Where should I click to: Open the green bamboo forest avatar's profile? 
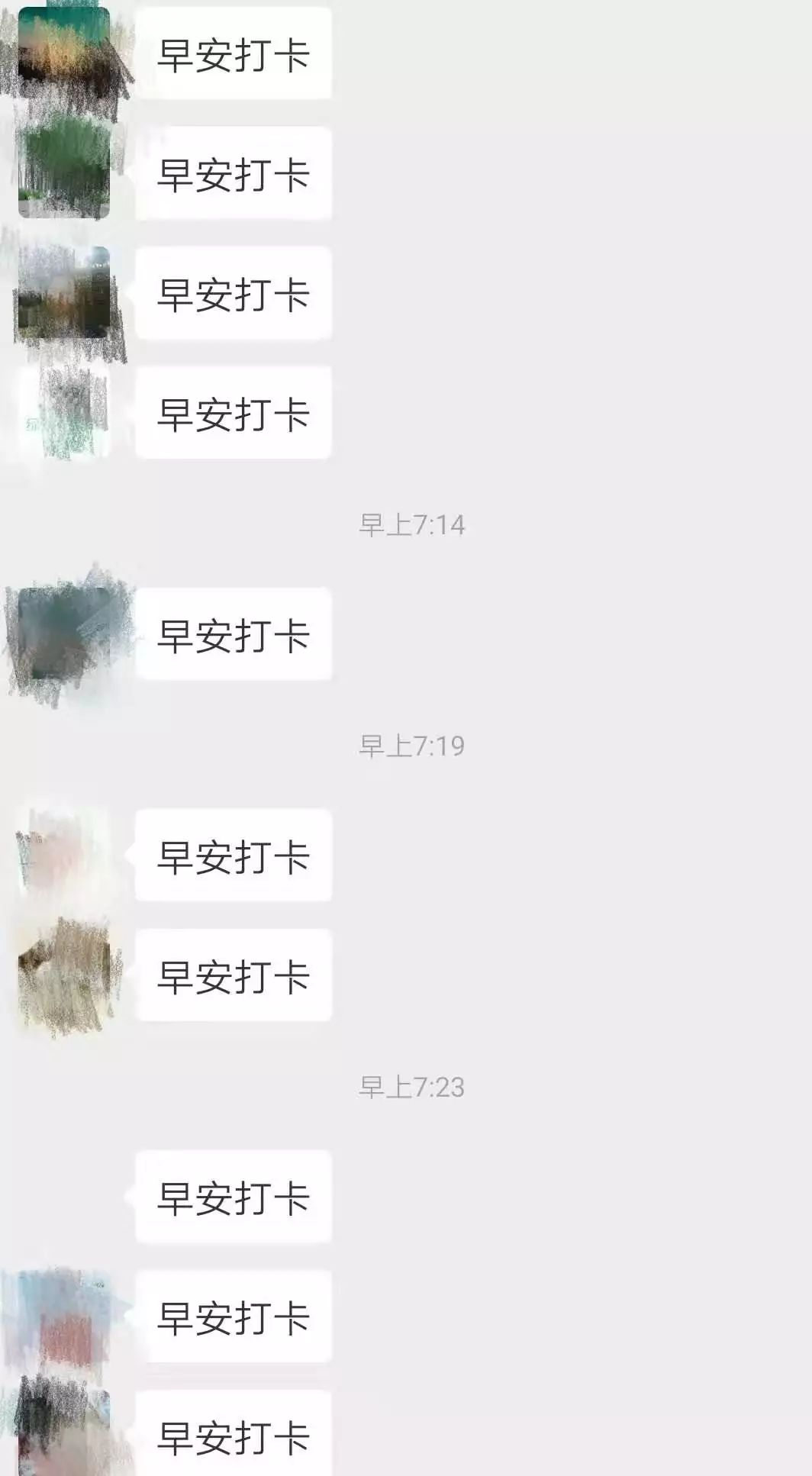pos(64,173)
